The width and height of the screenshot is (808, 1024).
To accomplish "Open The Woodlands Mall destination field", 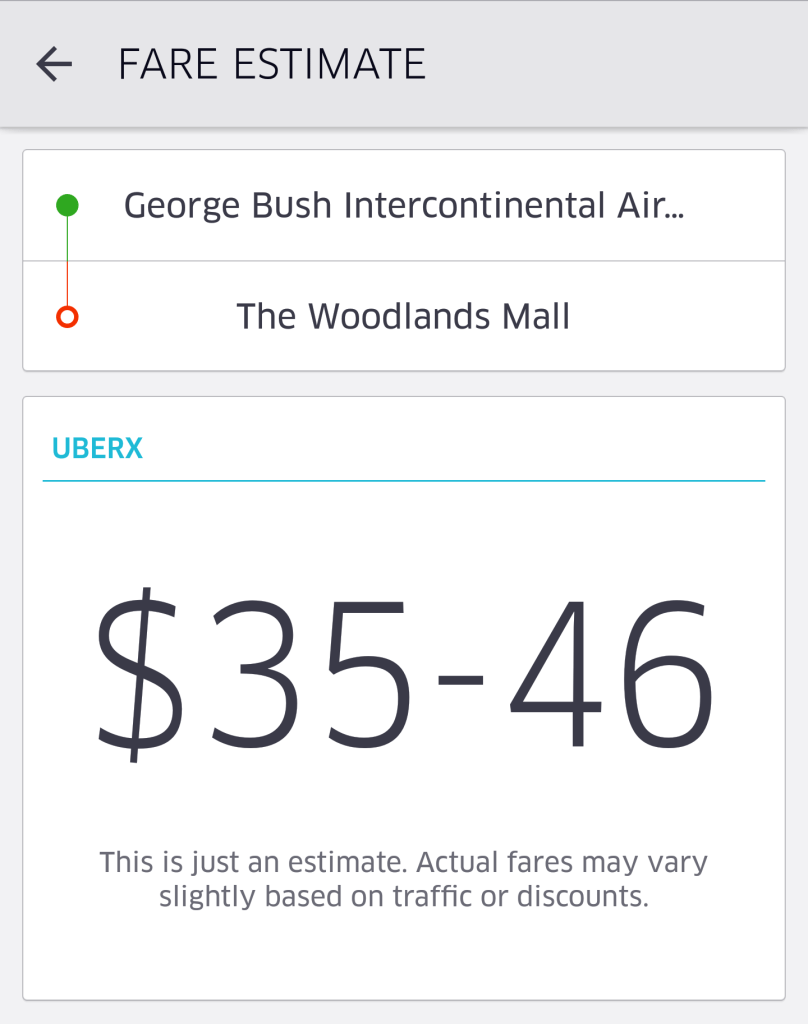I will point(403,316).
